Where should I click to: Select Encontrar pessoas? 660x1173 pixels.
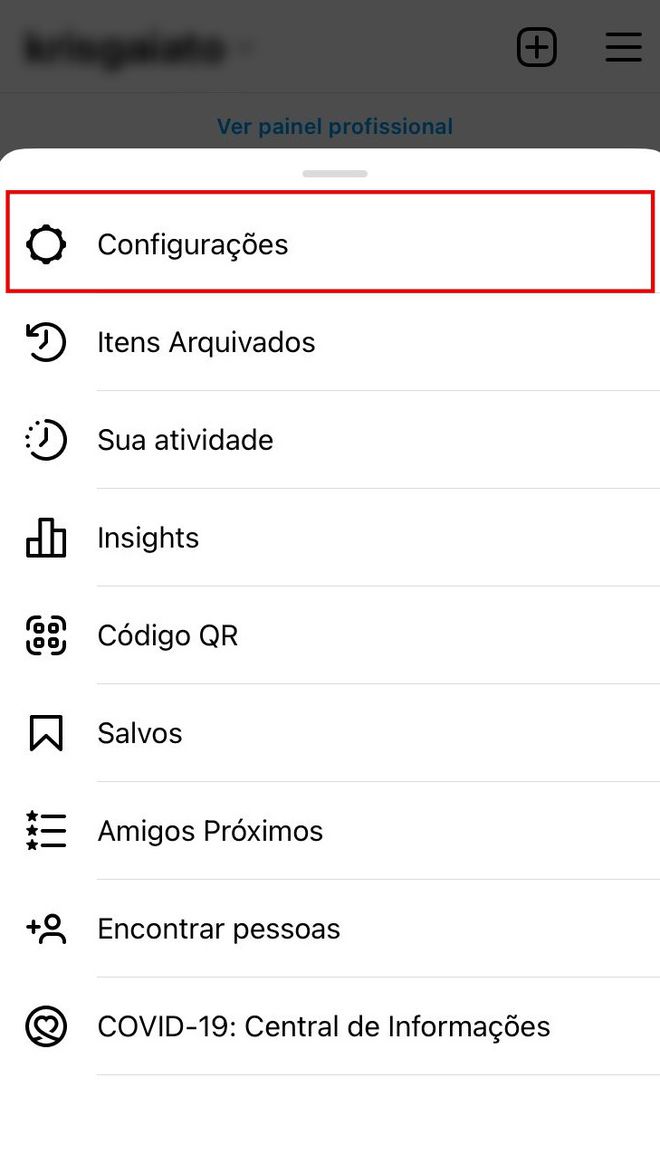point(330,928)
